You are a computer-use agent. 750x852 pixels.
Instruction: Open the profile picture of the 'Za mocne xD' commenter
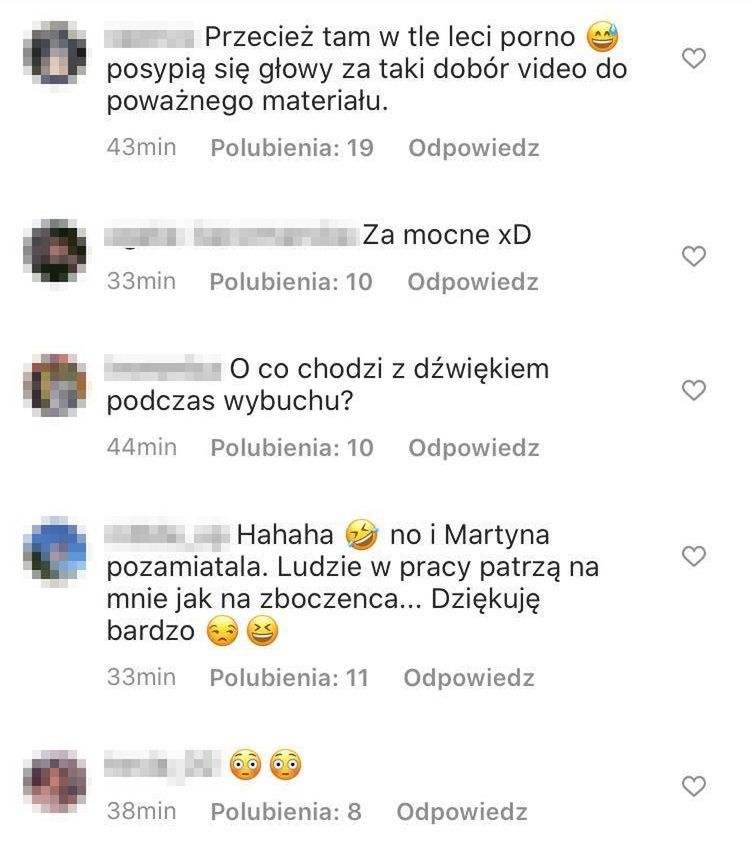pyautogui.click(x=55, y=250)
